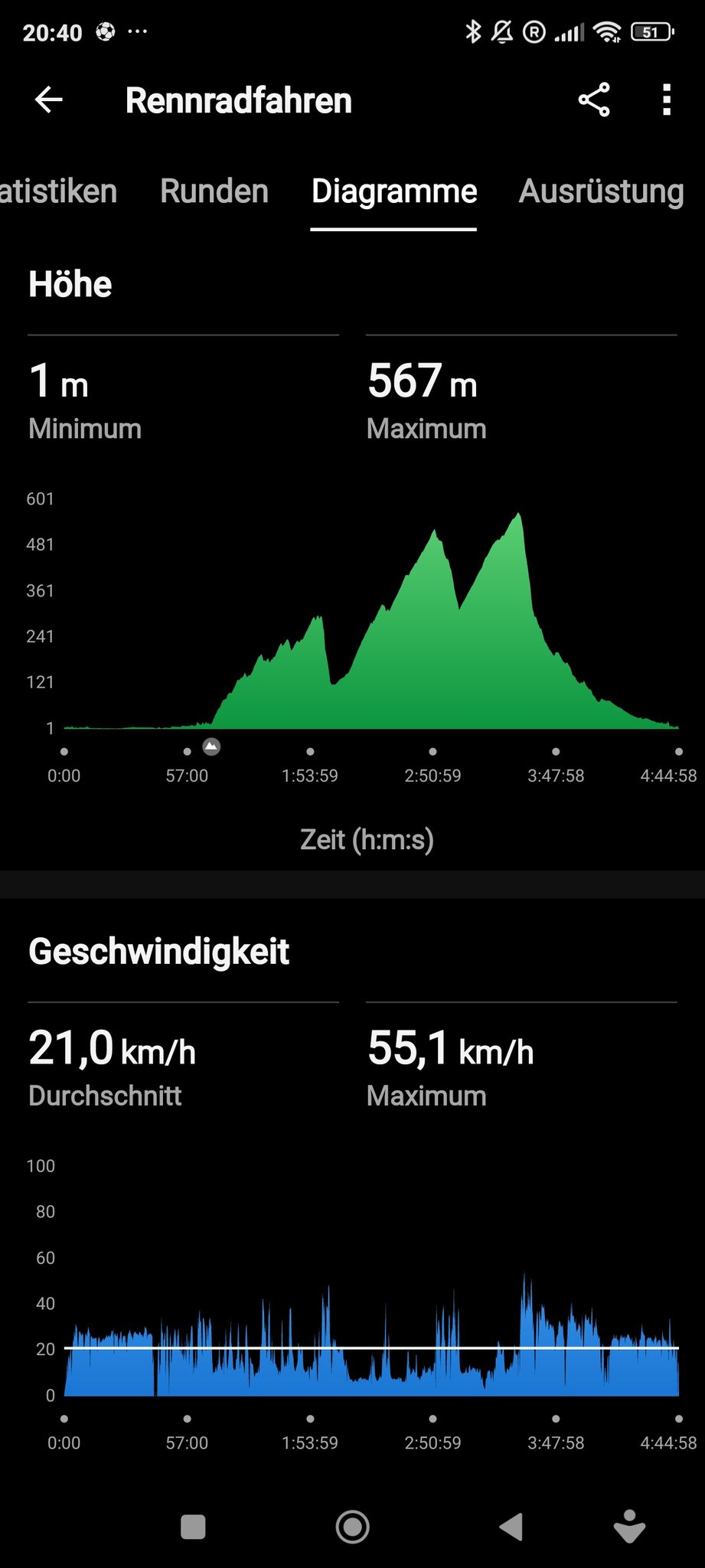
Task: Switch to the Ausrüstung tab
Action: (x=601, y=191)
